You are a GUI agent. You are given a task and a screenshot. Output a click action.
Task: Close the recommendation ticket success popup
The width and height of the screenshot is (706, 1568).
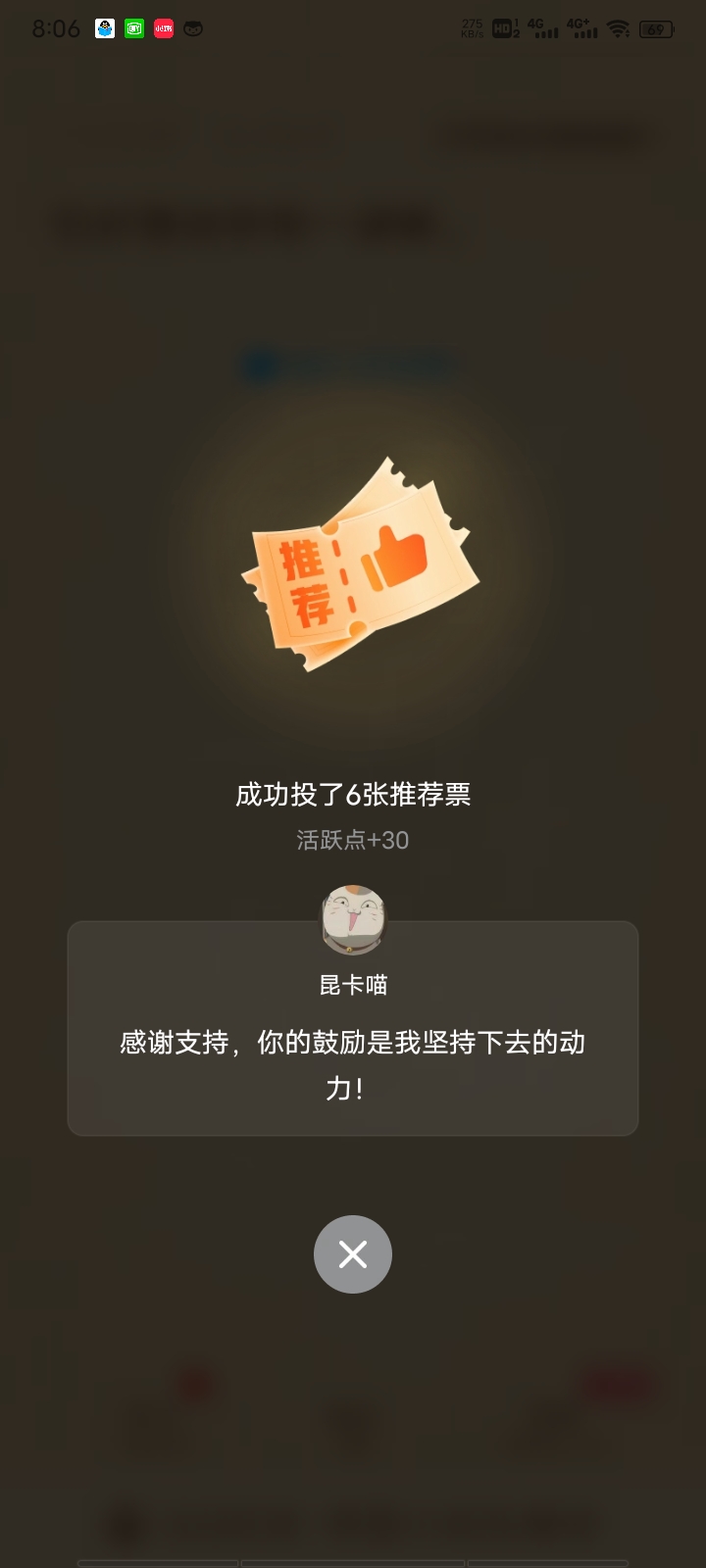[x=353, y=1254]
